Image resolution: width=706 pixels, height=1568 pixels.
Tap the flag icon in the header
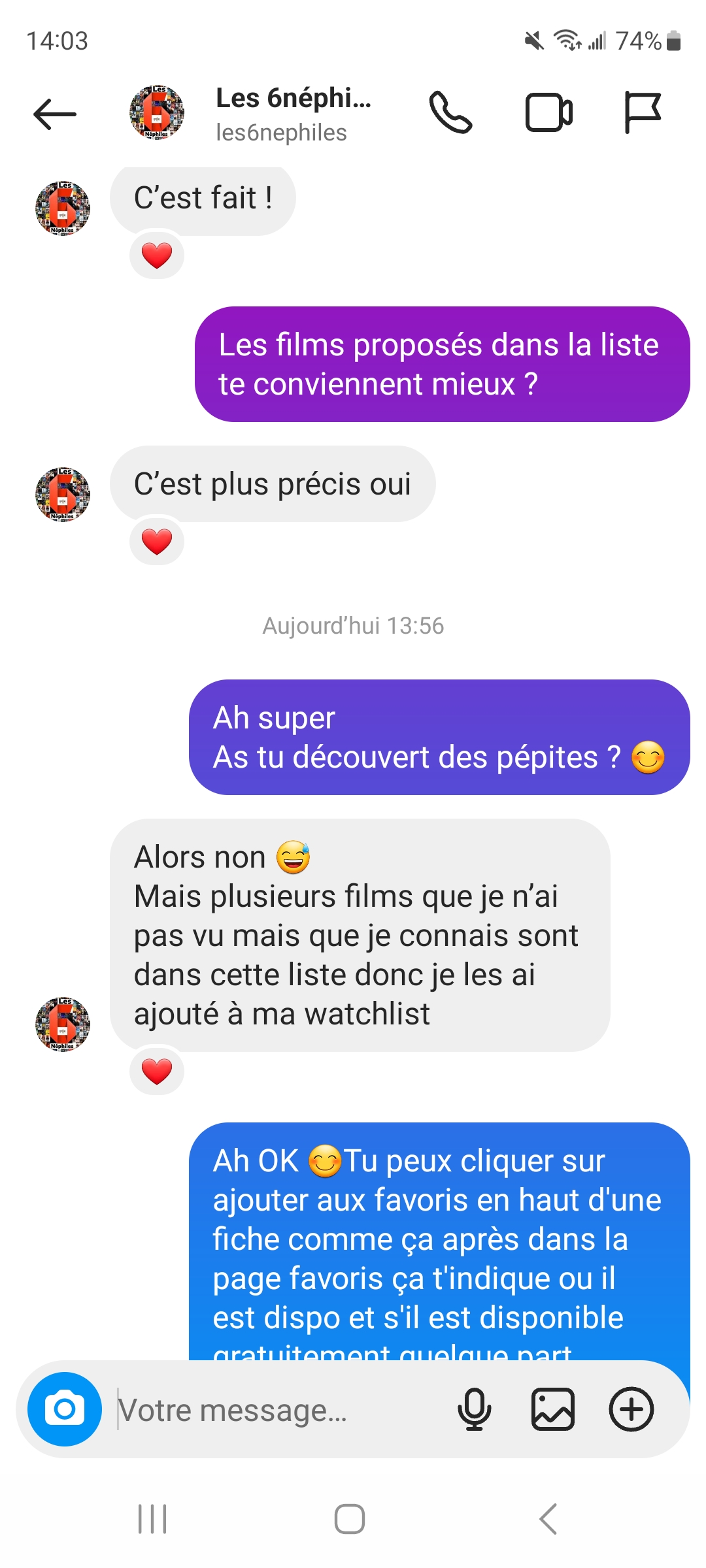coord(643,113)
